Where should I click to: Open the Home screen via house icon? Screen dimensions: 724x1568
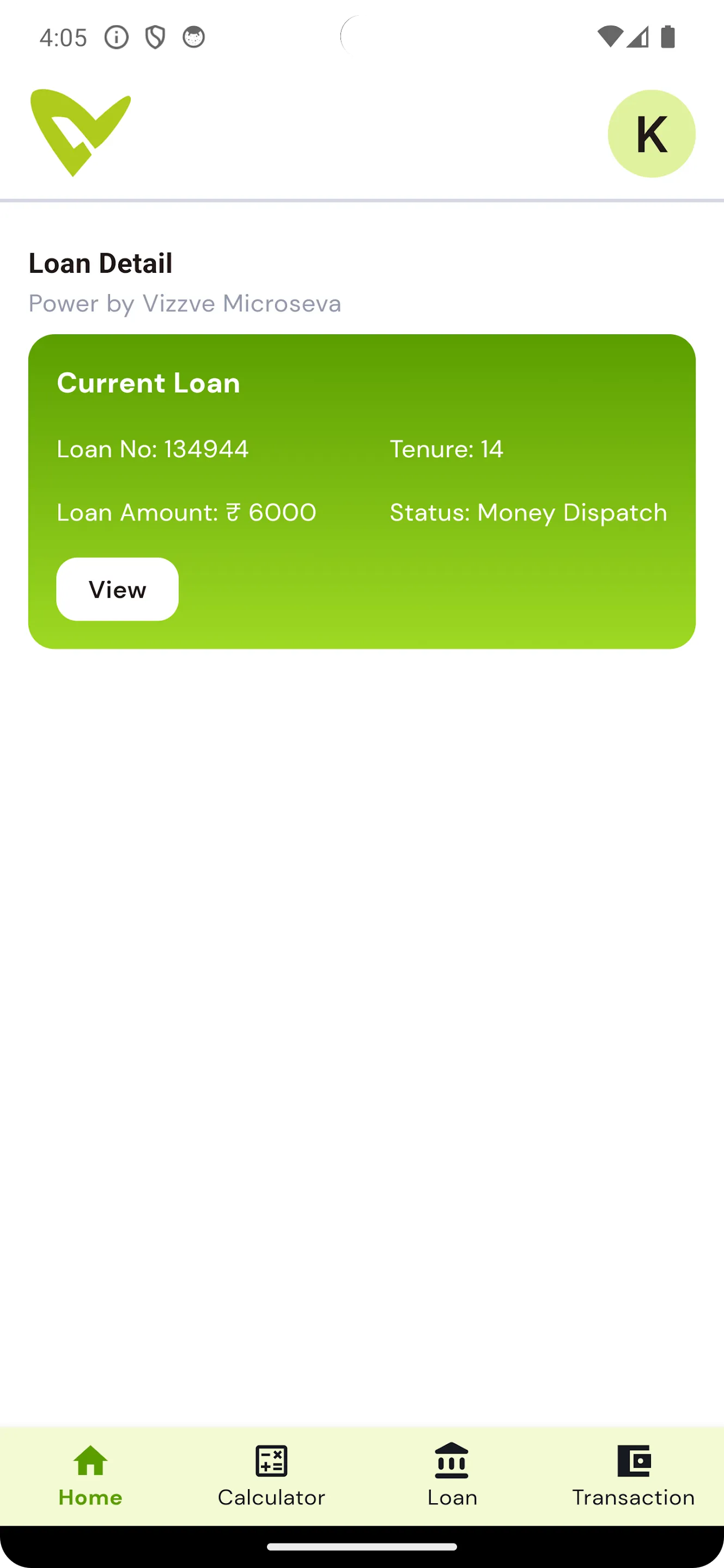(x=90, y=1460)
